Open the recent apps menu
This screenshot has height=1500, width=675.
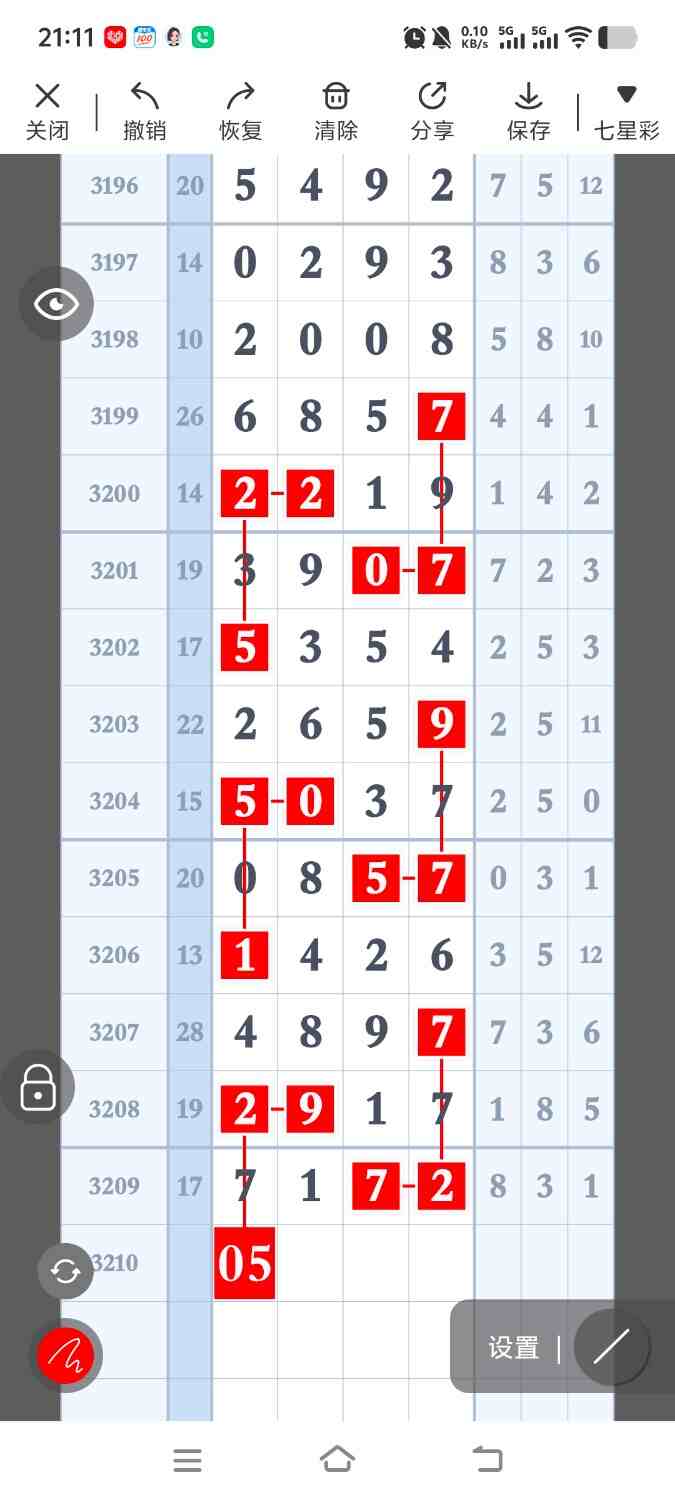point(187,1460)
